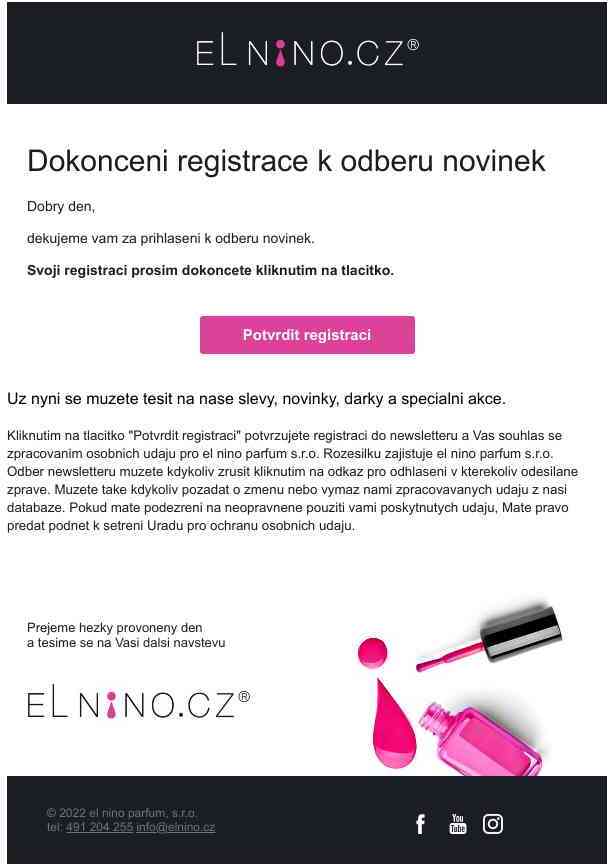Tap the Potvrdit registraci button

point(307,335)
